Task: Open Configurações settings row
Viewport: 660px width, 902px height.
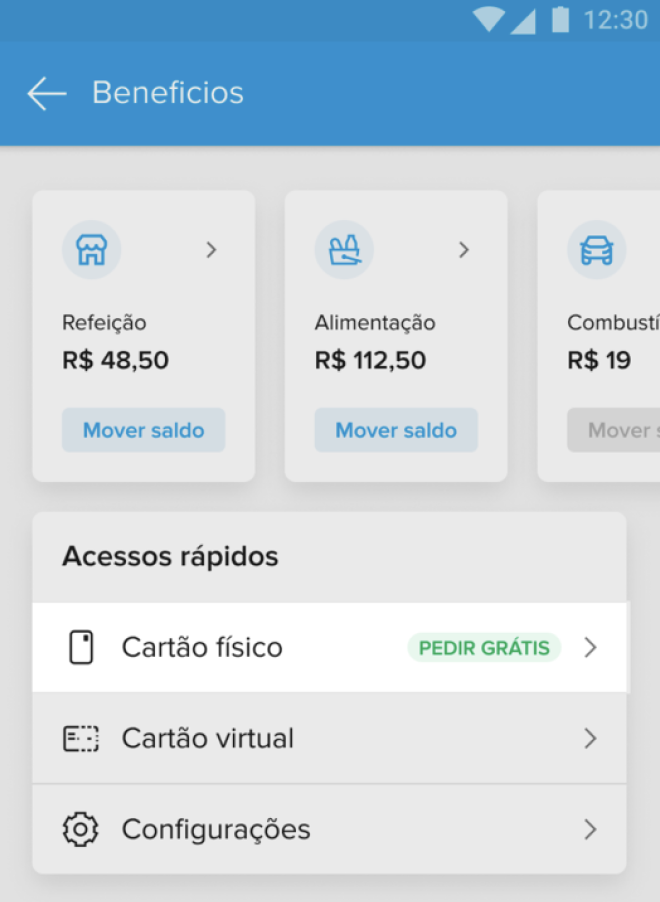Action: point(330,829)
